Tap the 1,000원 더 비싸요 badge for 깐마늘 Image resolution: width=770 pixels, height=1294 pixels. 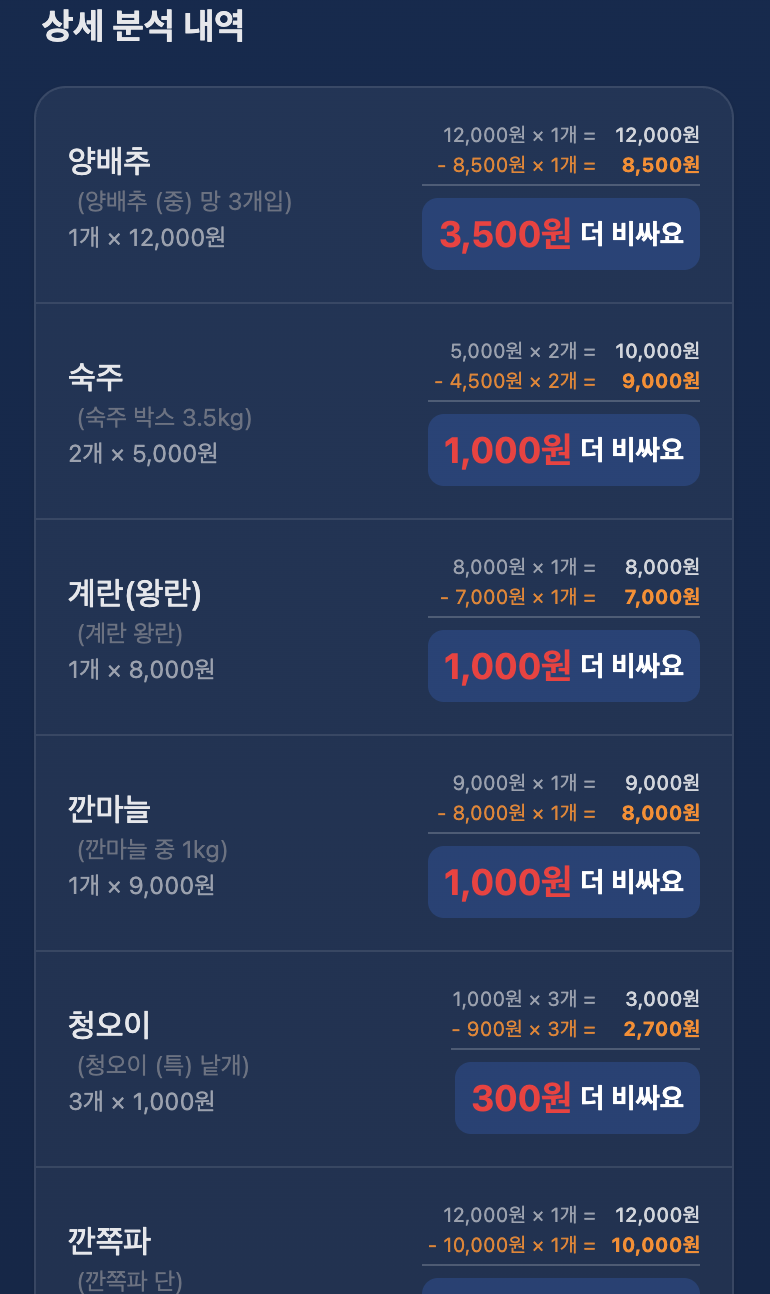tap(563, 881)
